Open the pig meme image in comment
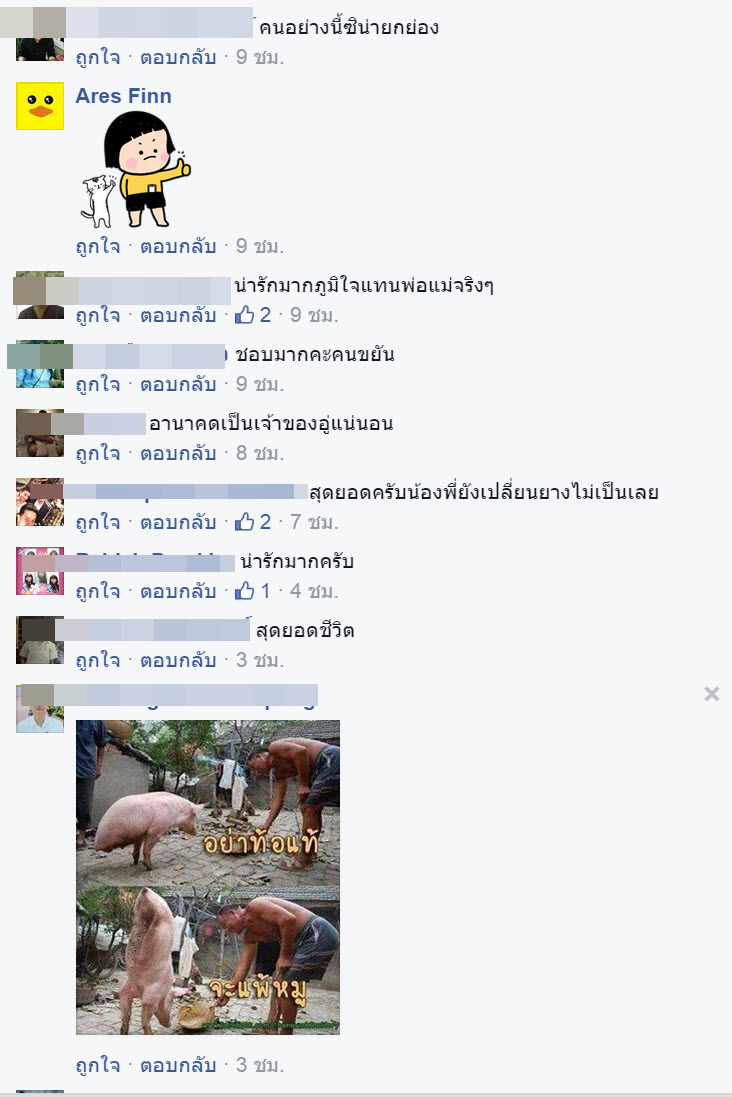The image size is (732, 1097). tap(207, 876)
